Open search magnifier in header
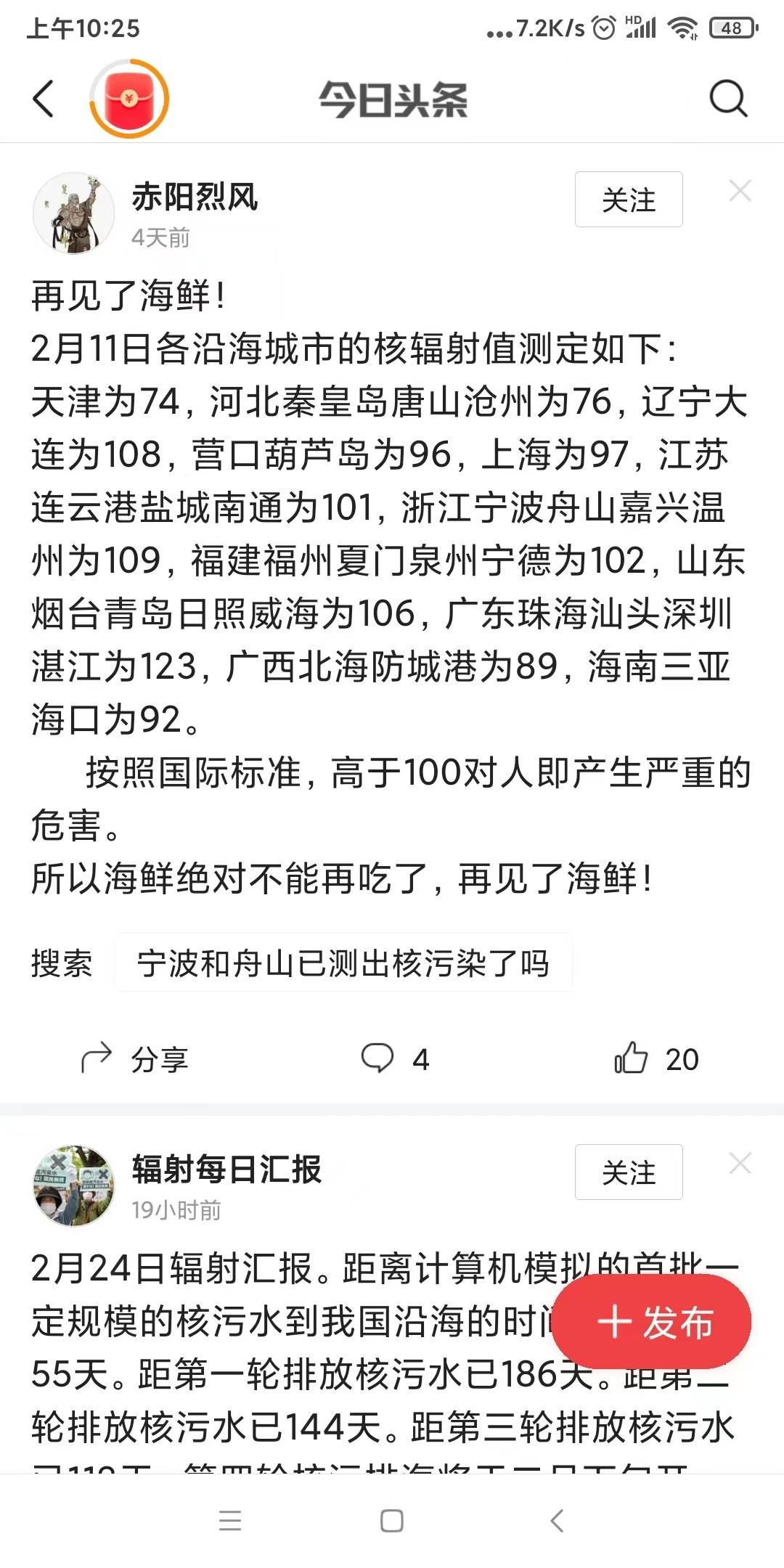Viewport: 784px width, 1568px height. [728, 98]
